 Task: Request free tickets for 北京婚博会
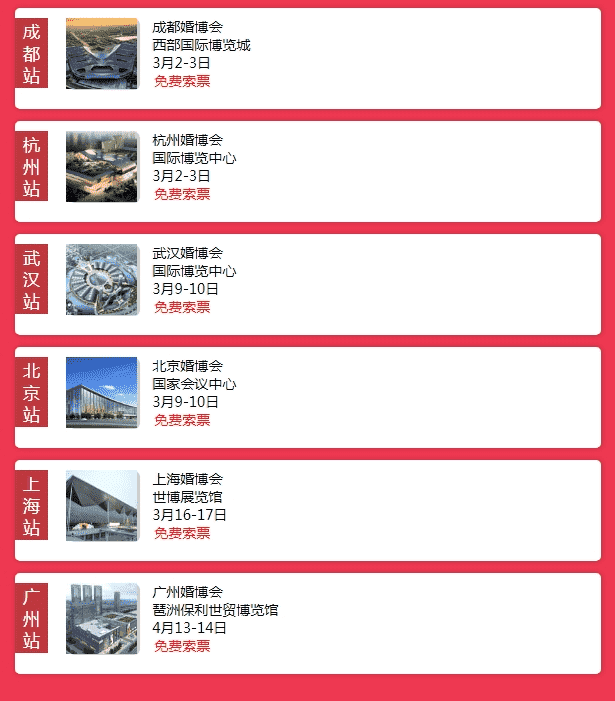(182, 420)
